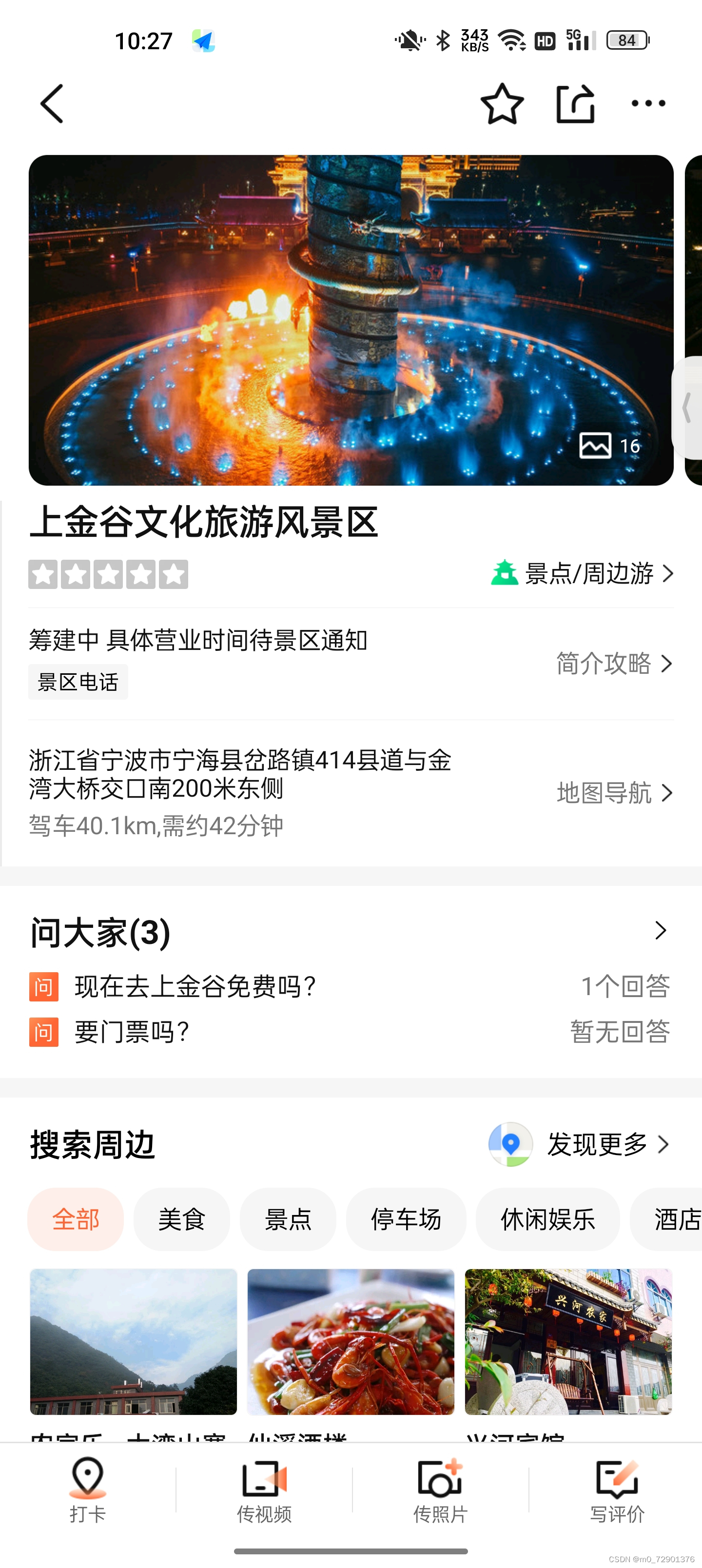Viewport: 702px width, 1568px height.
Task: Favorite this scenic spot with the star
Action: tap(502, 104)
